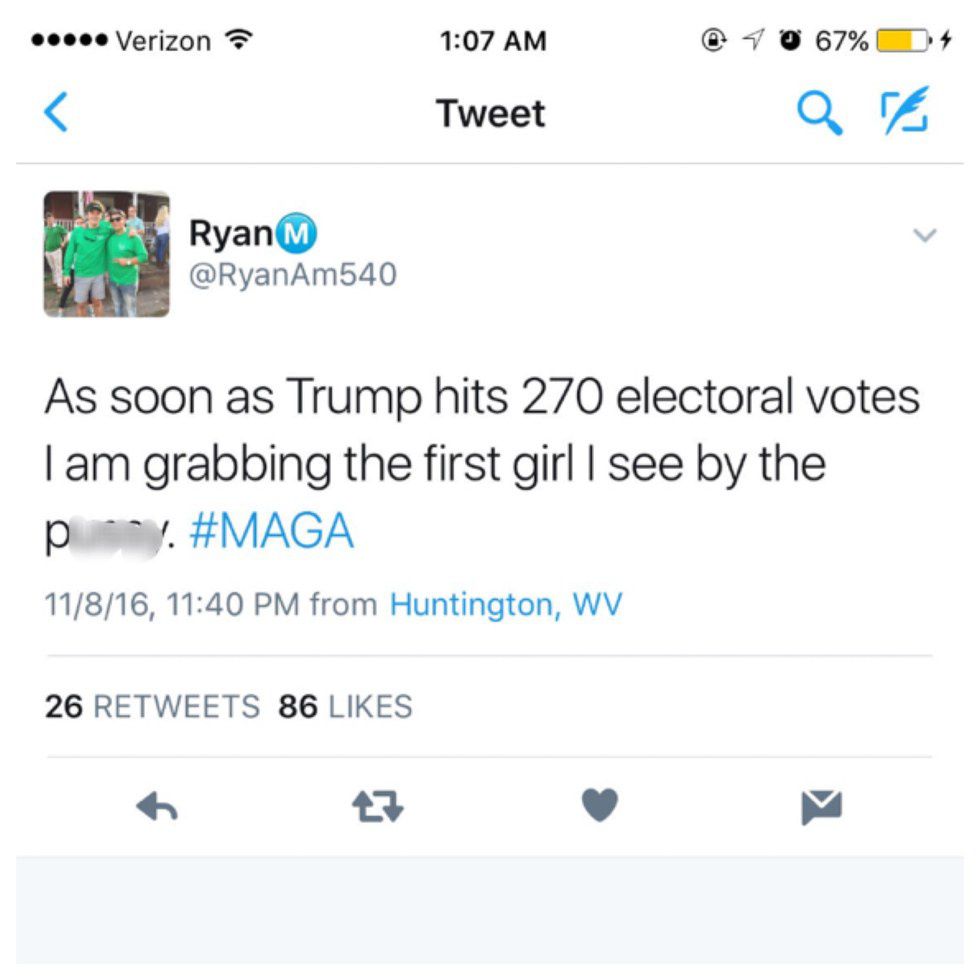The height and width of the screenshot is (980, 980).
Task: Open the Huntington, WV location link
Action: tap(505, 604)
